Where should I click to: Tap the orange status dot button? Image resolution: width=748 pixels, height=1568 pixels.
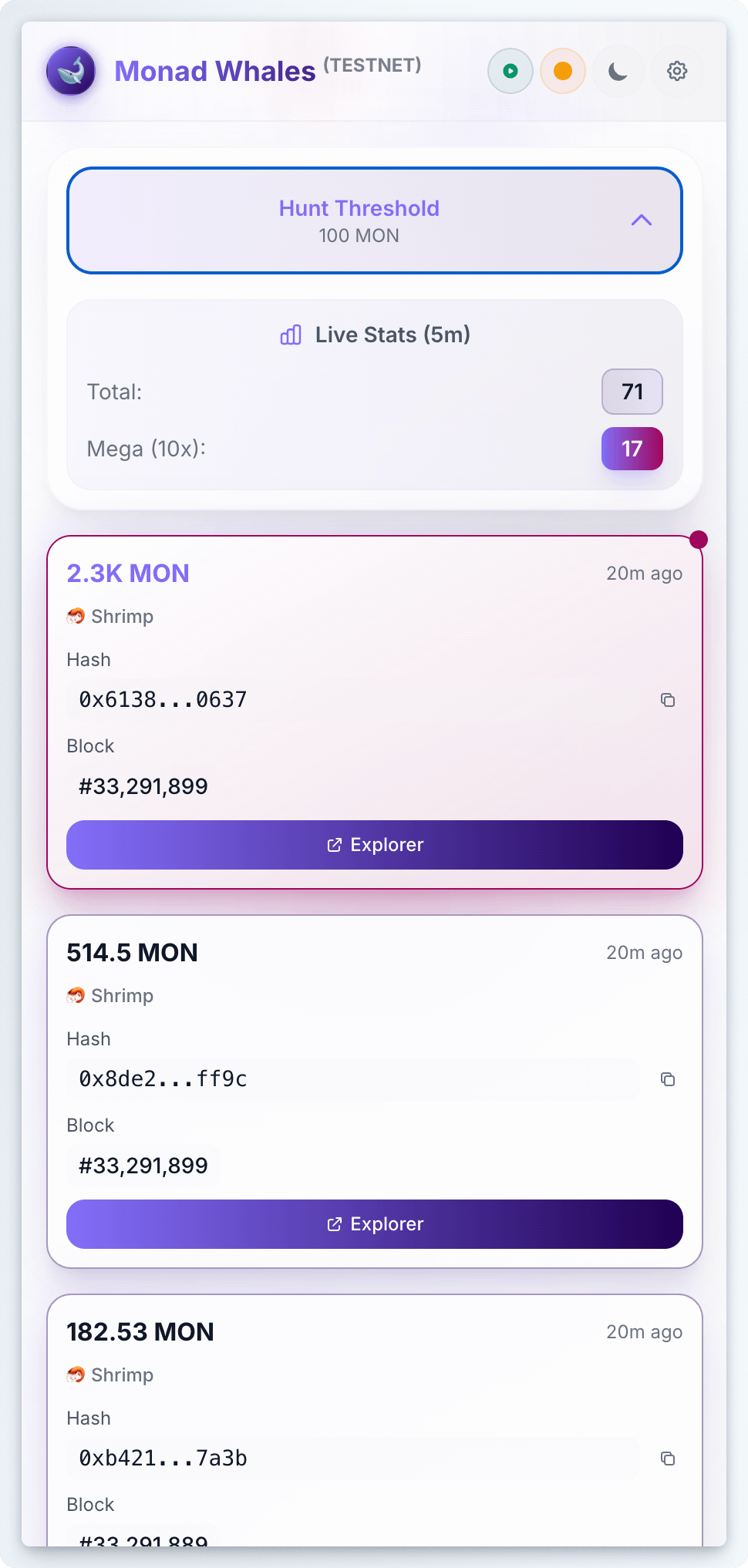click(x=563, y=71)
